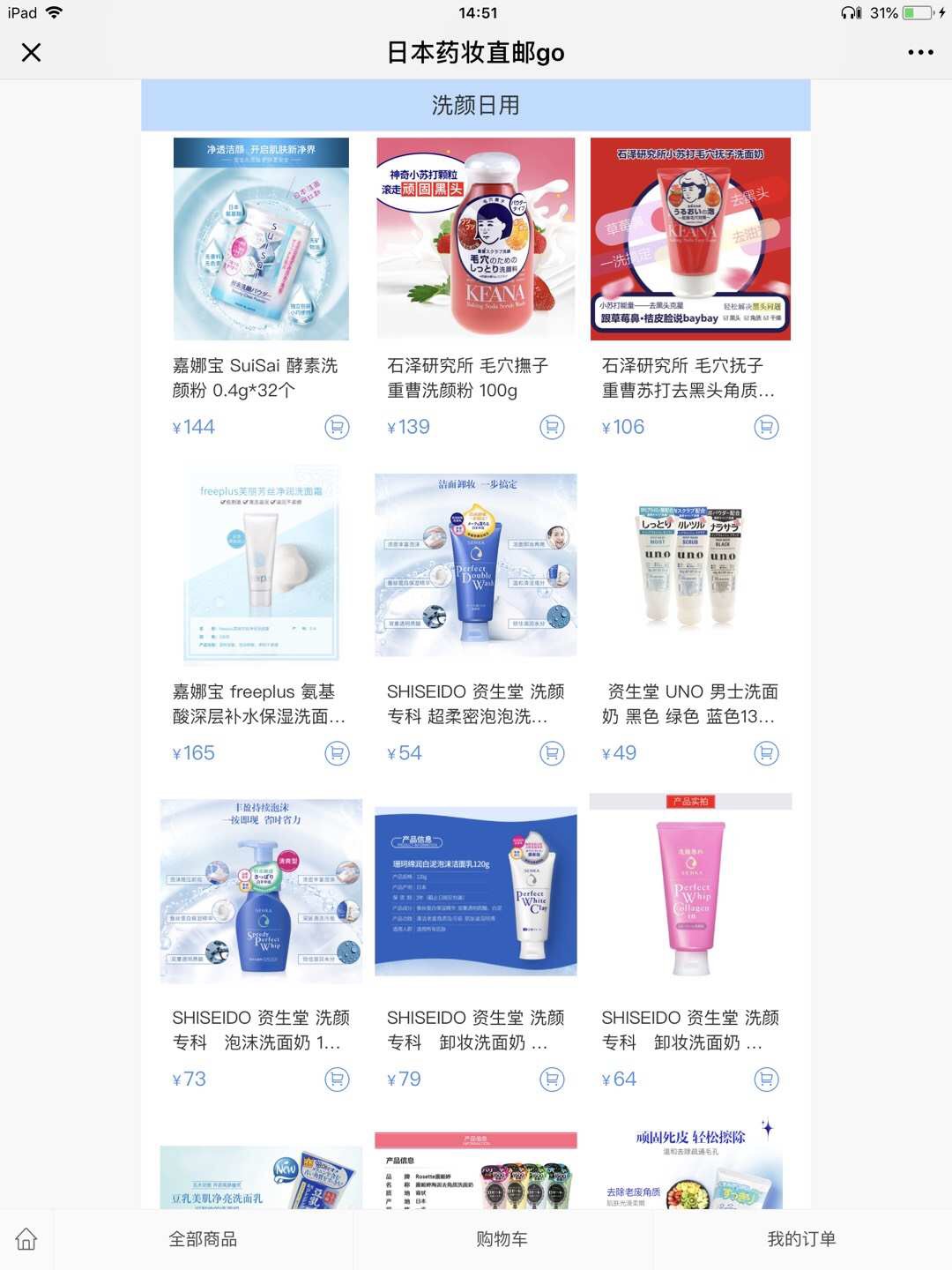
Task: Open 嘉娜宝 SuiSai 酵素洗颜粉 product image
Action: [x=261, y=238]
